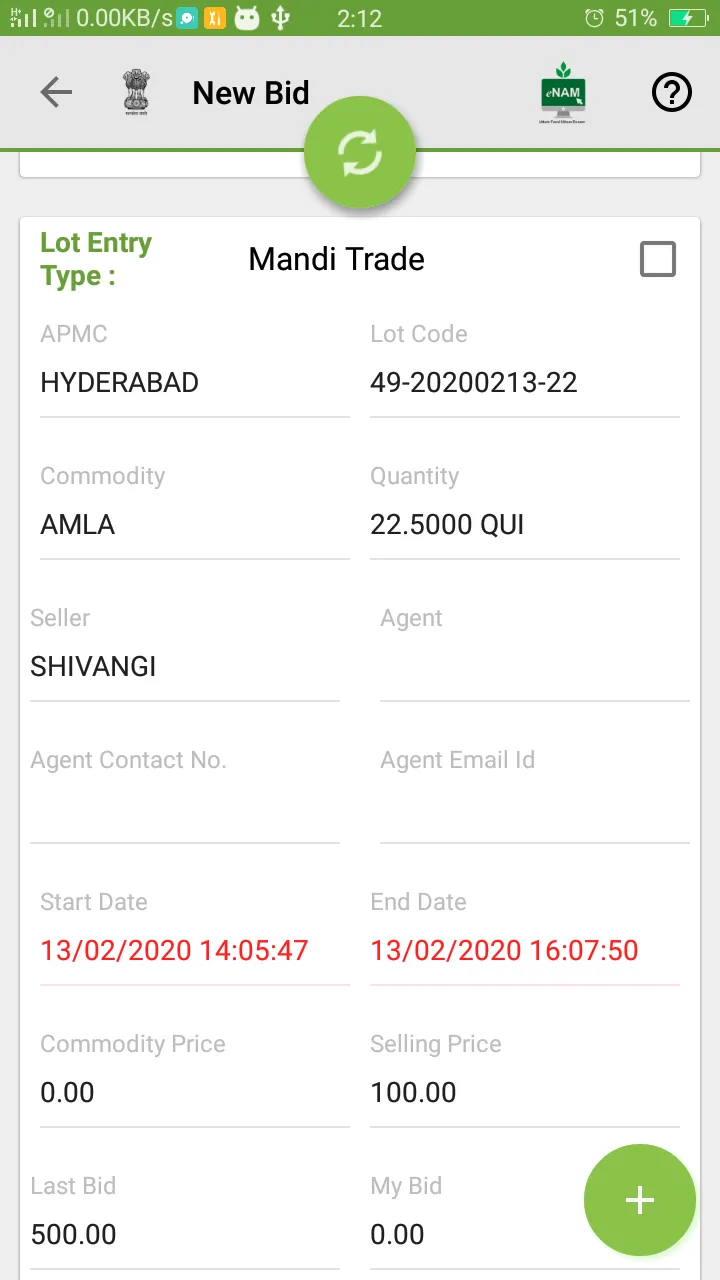Tap the green plus button to add bid
Screen dimensions: 720x1280
[x=639, y=1200]
